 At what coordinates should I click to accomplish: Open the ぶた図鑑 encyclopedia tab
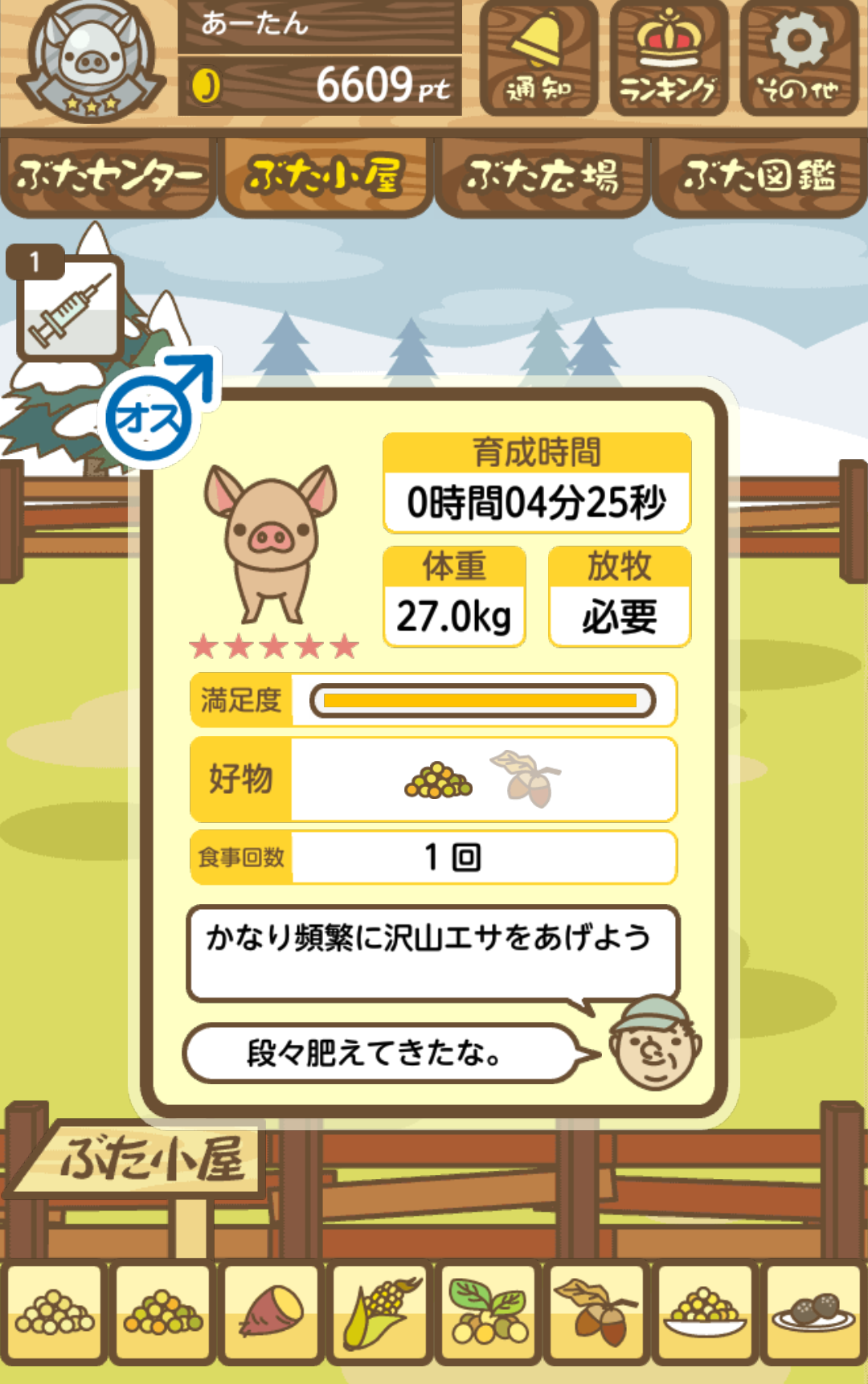coord(759,177)
